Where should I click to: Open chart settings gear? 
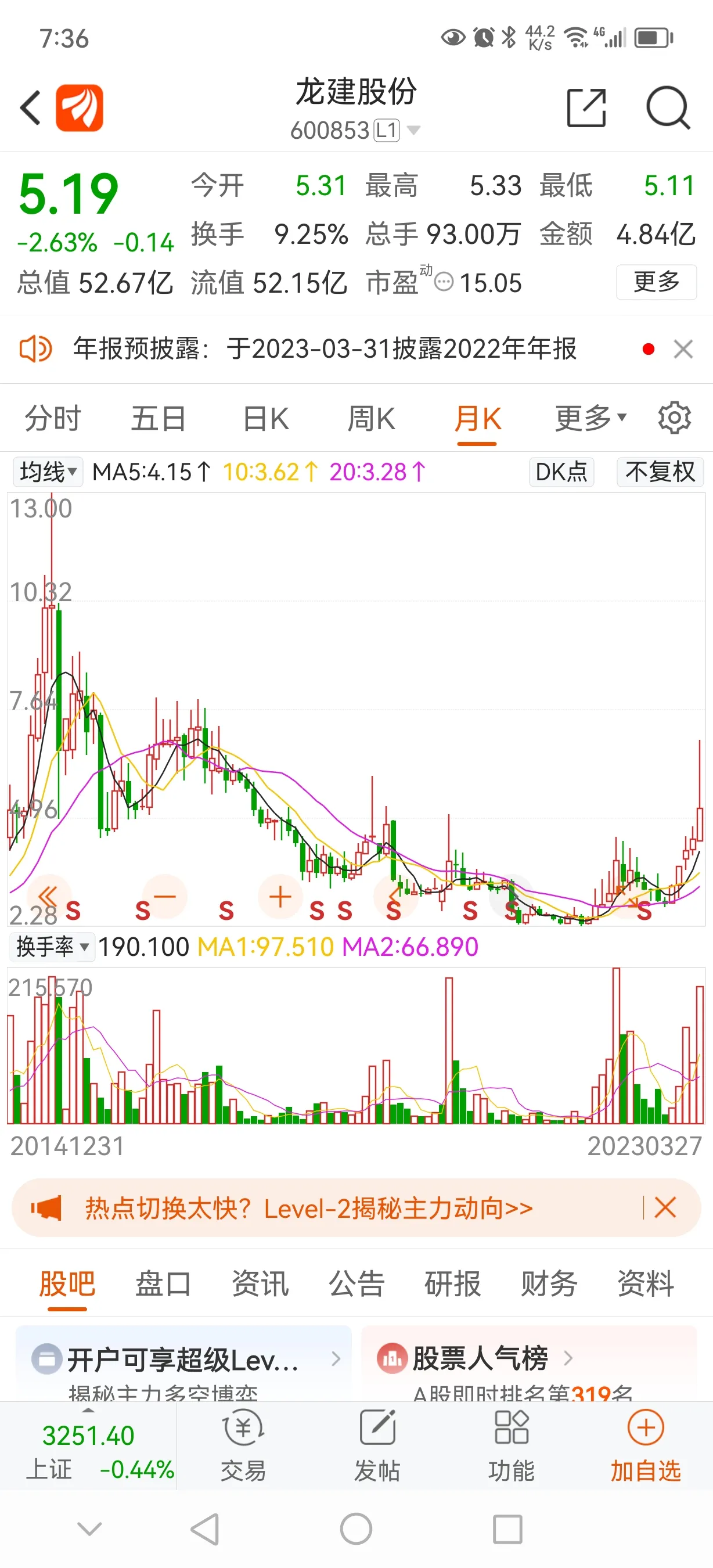(x=674, y=418)
